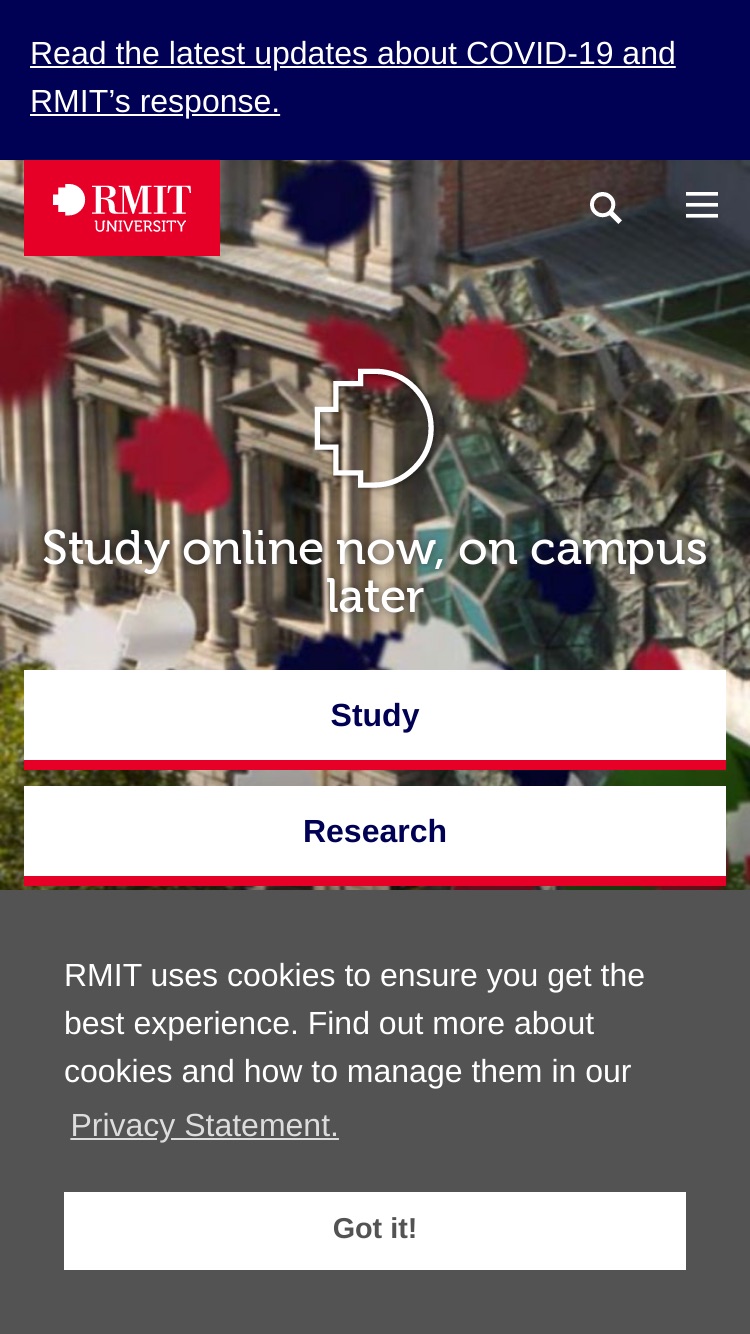Tap the search magnifier icon
This screenshot has width=750, height=1334.
click(606, 208)
